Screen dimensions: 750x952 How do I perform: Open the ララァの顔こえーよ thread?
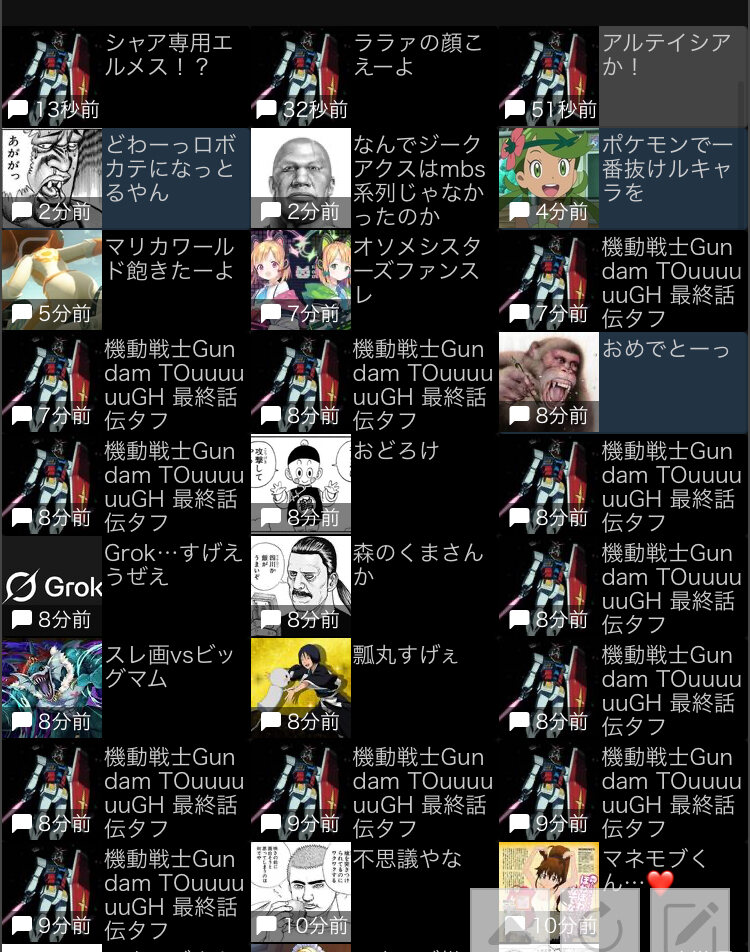coord(374,76)
